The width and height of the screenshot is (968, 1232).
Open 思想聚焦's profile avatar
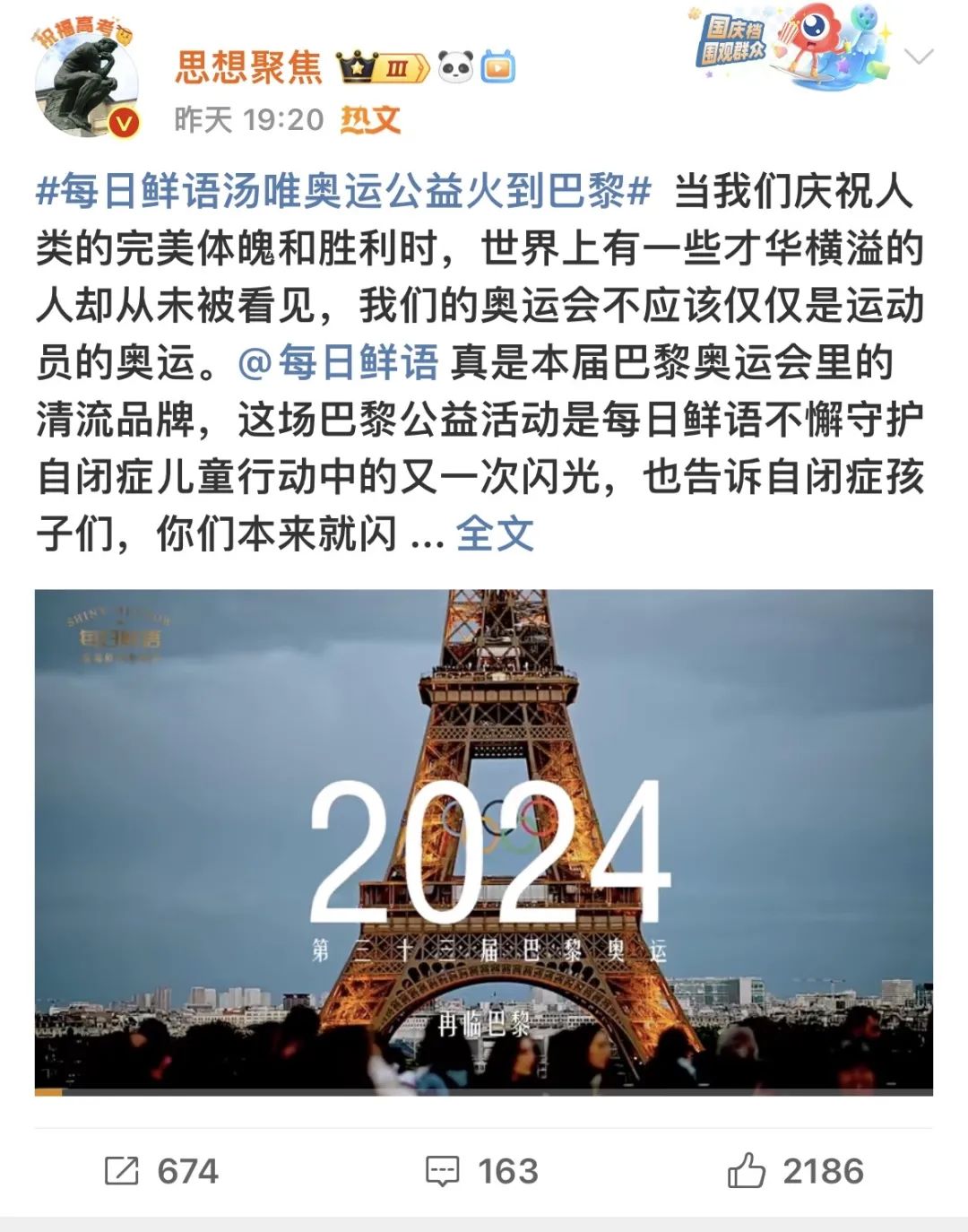point(87,84)
